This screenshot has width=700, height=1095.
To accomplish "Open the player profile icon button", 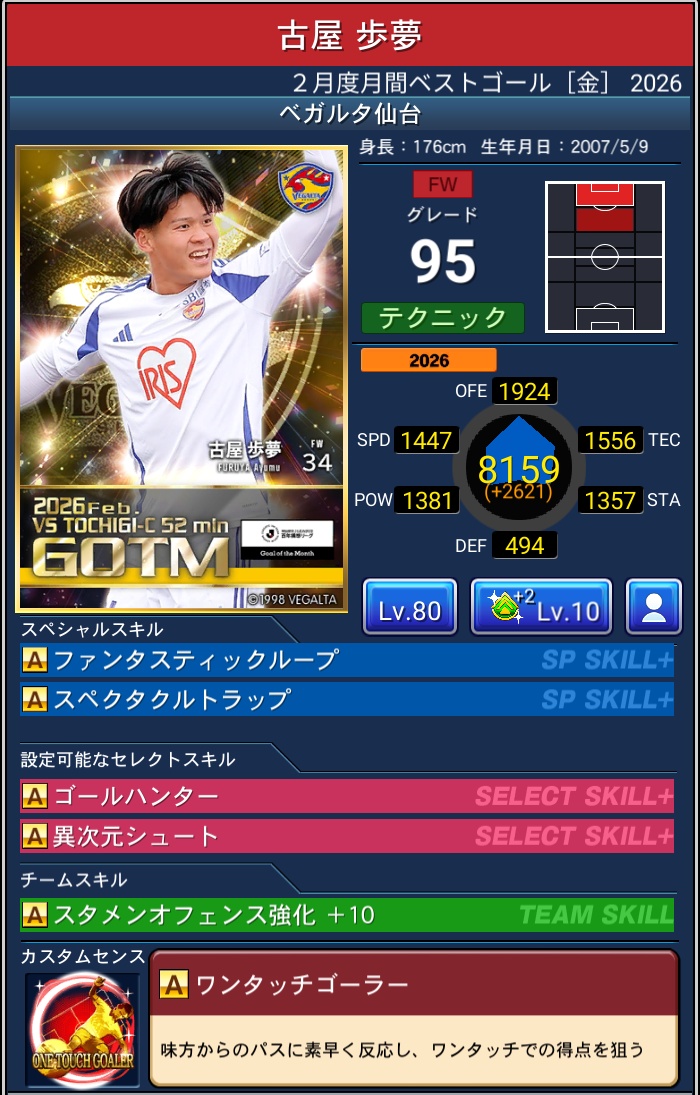I will tap(654, 606).
